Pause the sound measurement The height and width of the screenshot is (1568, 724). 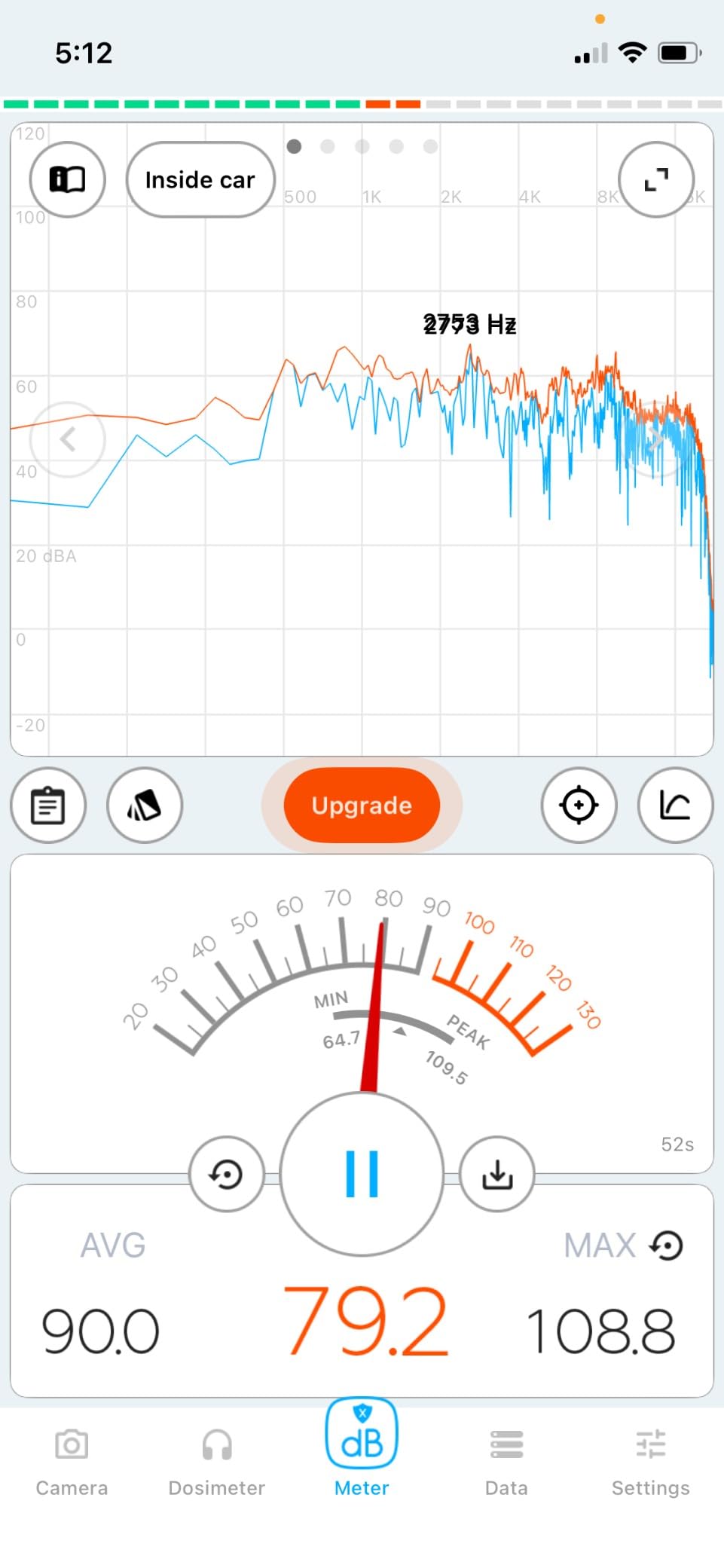362,1174
